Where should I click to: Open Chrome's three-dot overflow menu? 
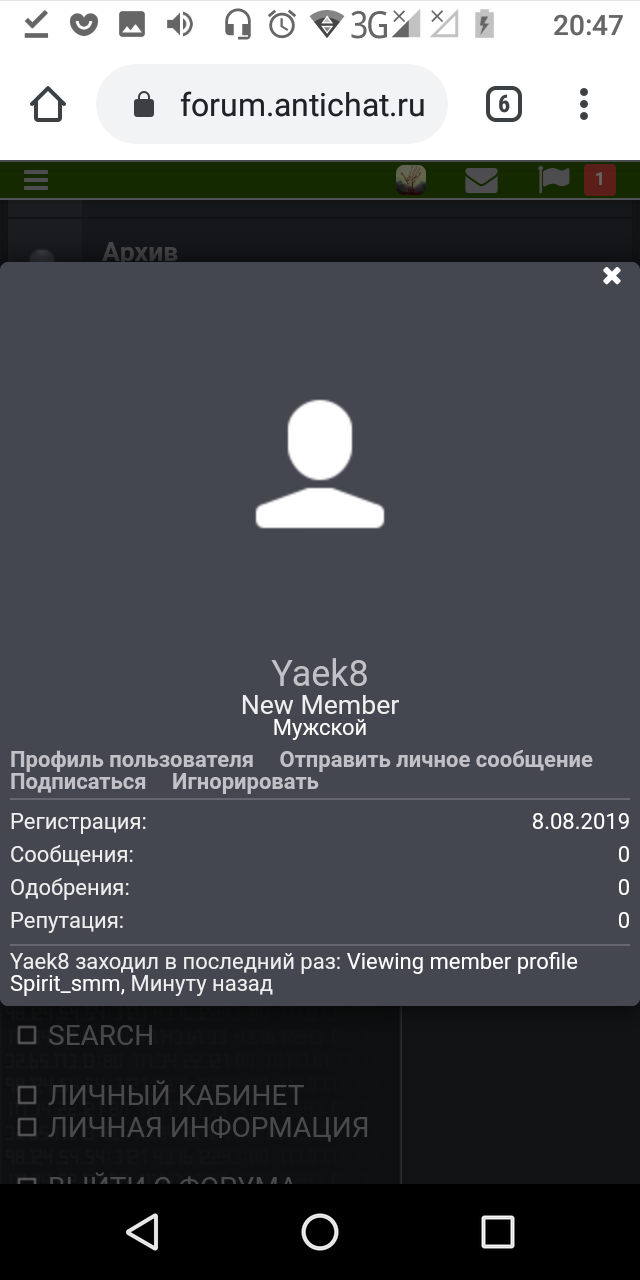click(x=584, y=104)
